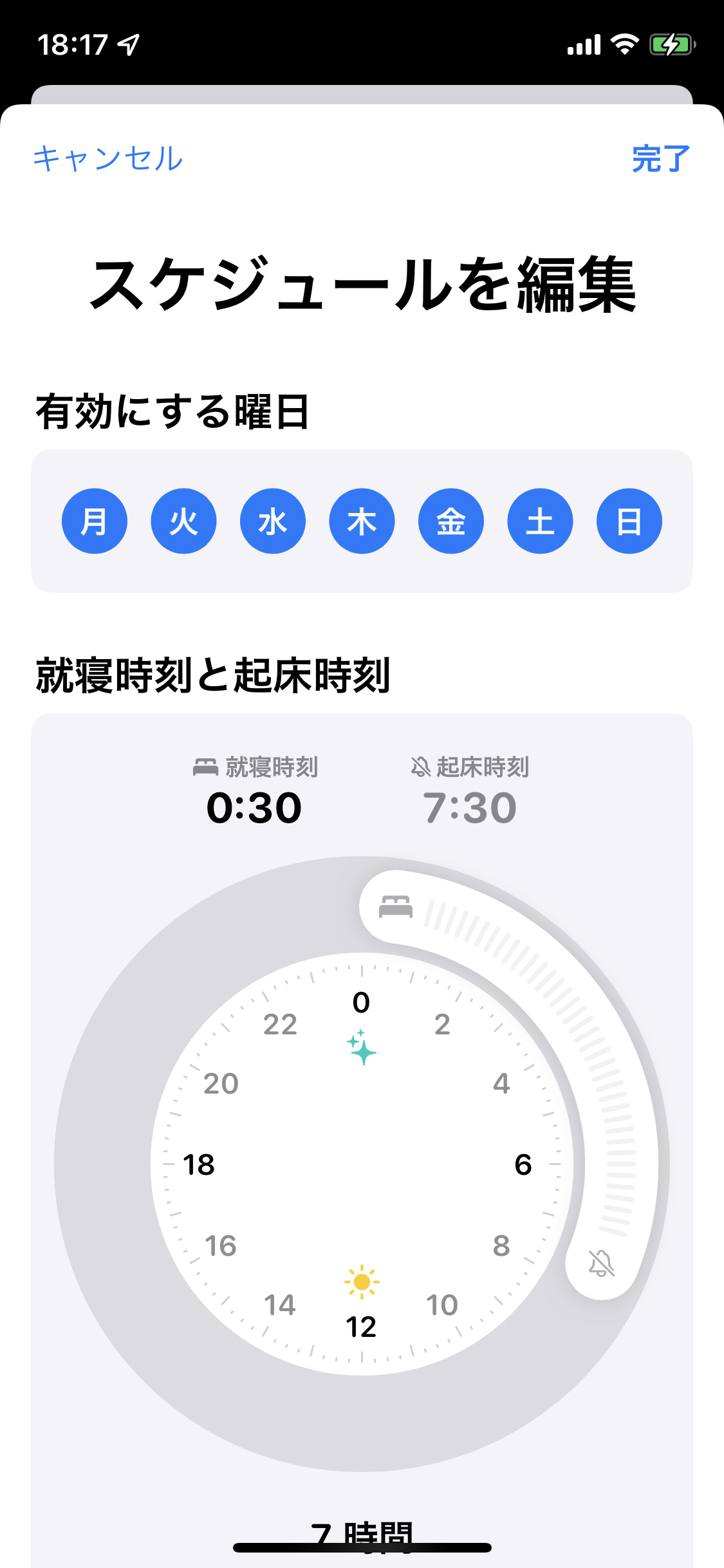Toggle Tuesday (火) in active days
The width and height of the screenshot is (724, 1568).
(x=183, y=521)
